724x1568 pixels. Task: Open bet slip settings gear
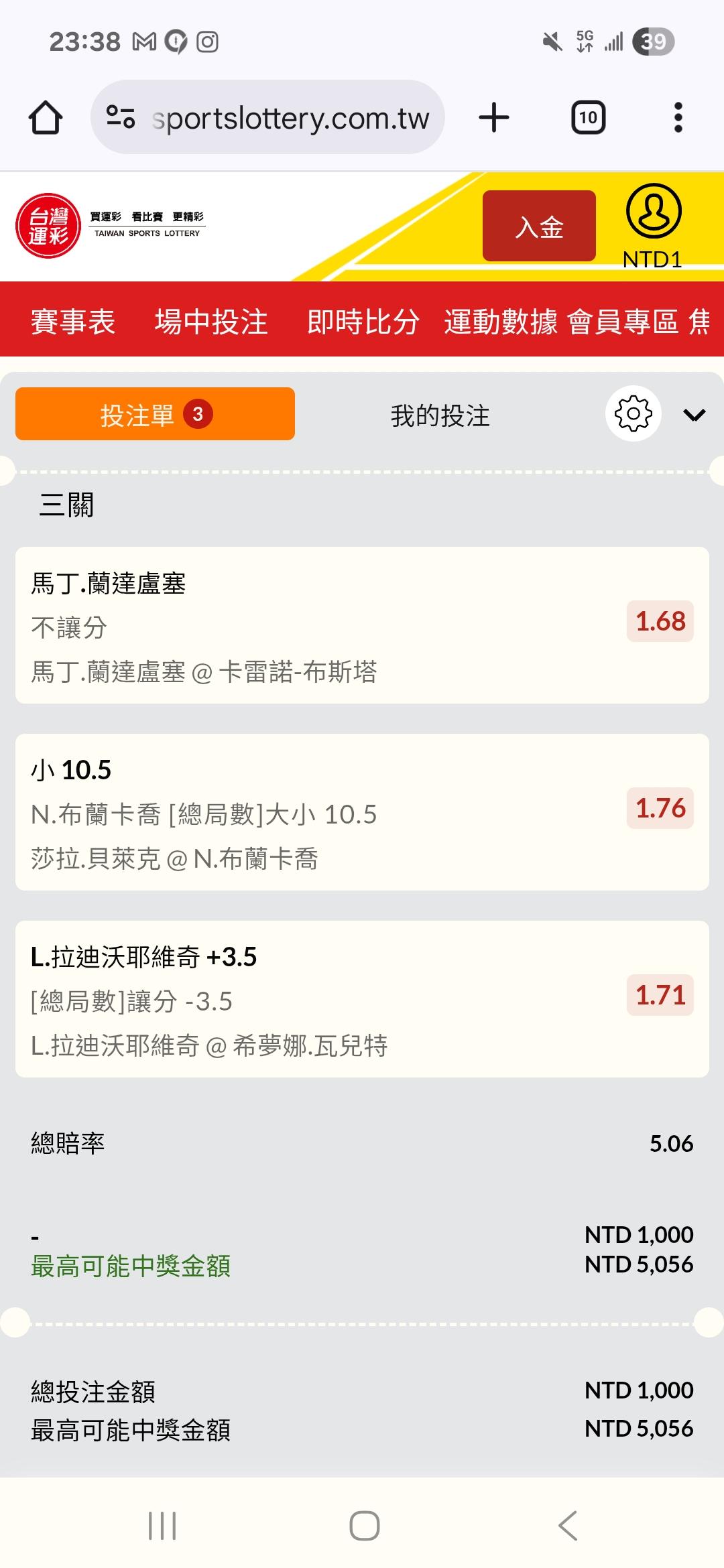[633, 413]
